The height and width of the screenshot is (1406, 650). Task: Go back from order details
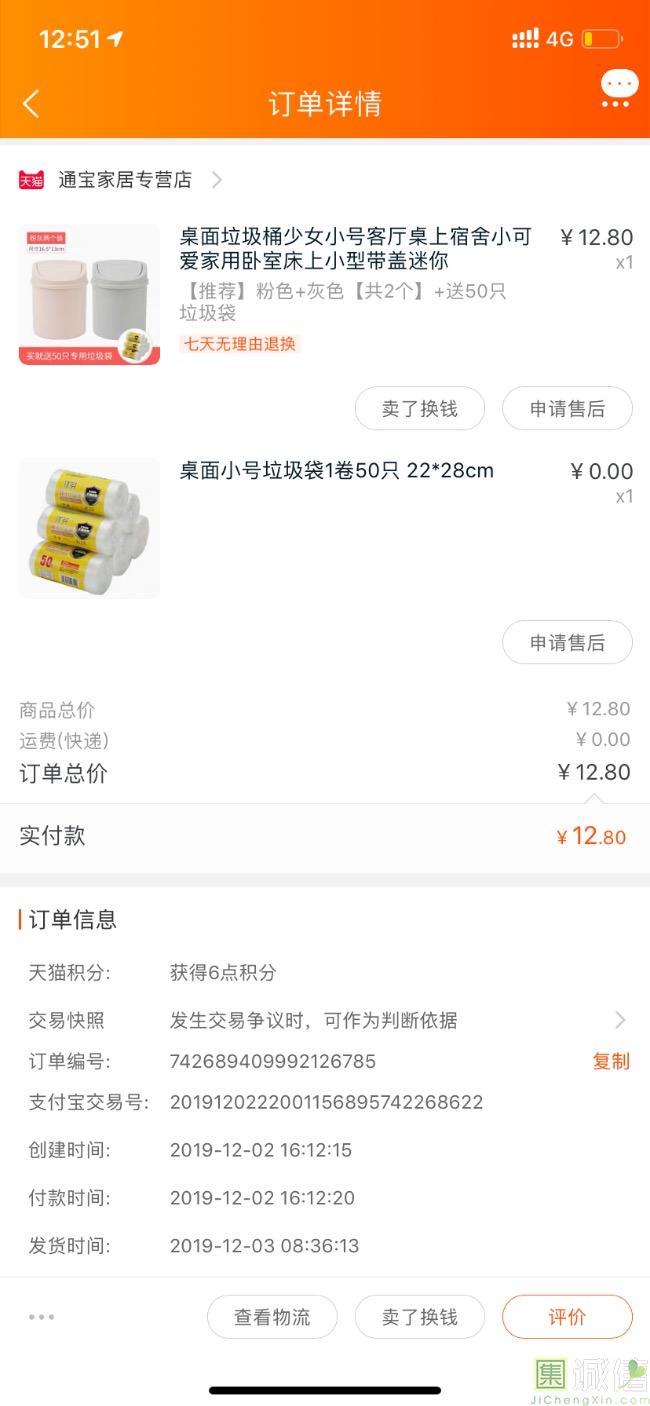pyautogui.click(x=32, y=103)
